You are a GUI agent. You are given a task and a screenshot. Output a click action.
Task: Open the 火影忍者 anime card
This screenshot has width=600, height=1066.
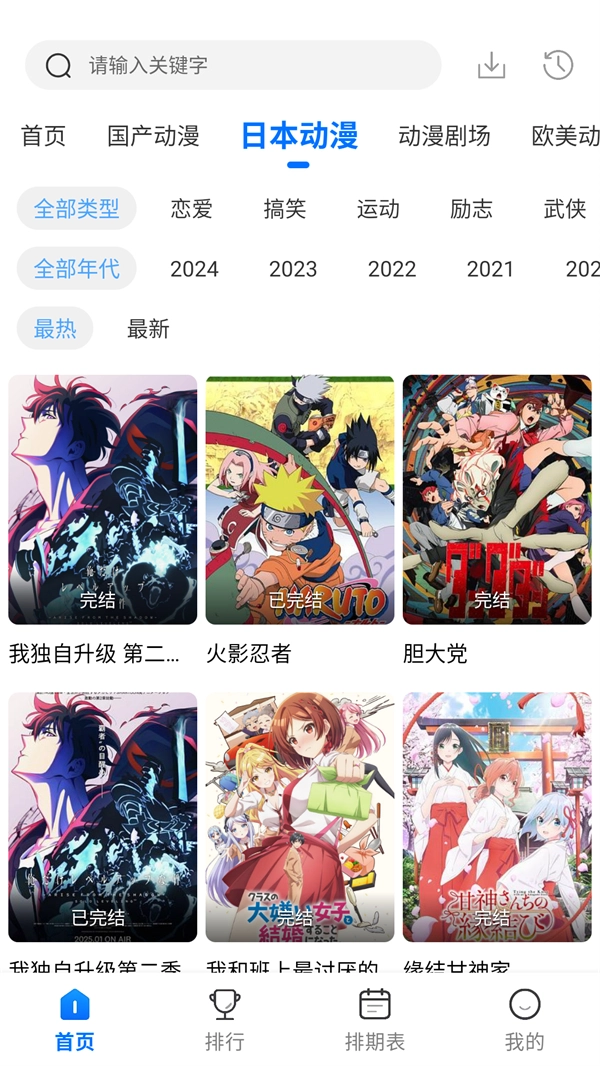(300, 500)
